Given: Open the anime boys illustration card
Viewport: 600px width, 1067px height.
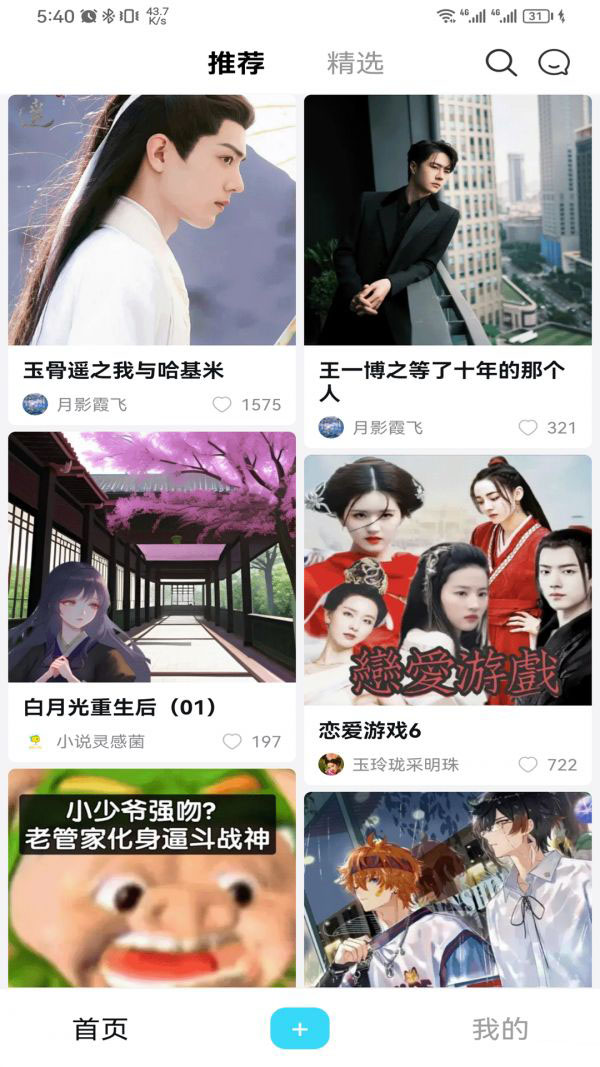Looking at the screenshot, I should pyautogui.click(x=448, y=889).
